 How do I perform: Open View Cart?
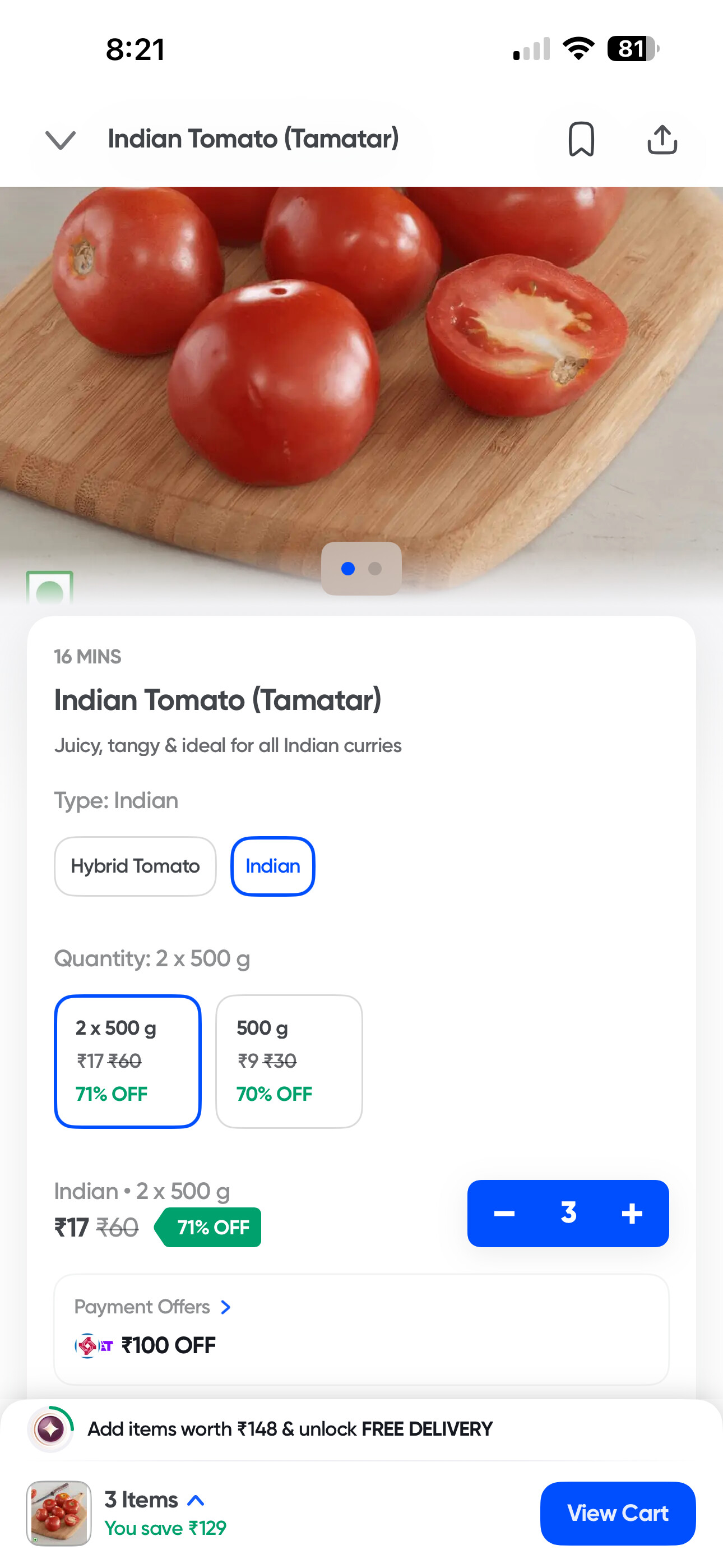(x=617, y=1512)
